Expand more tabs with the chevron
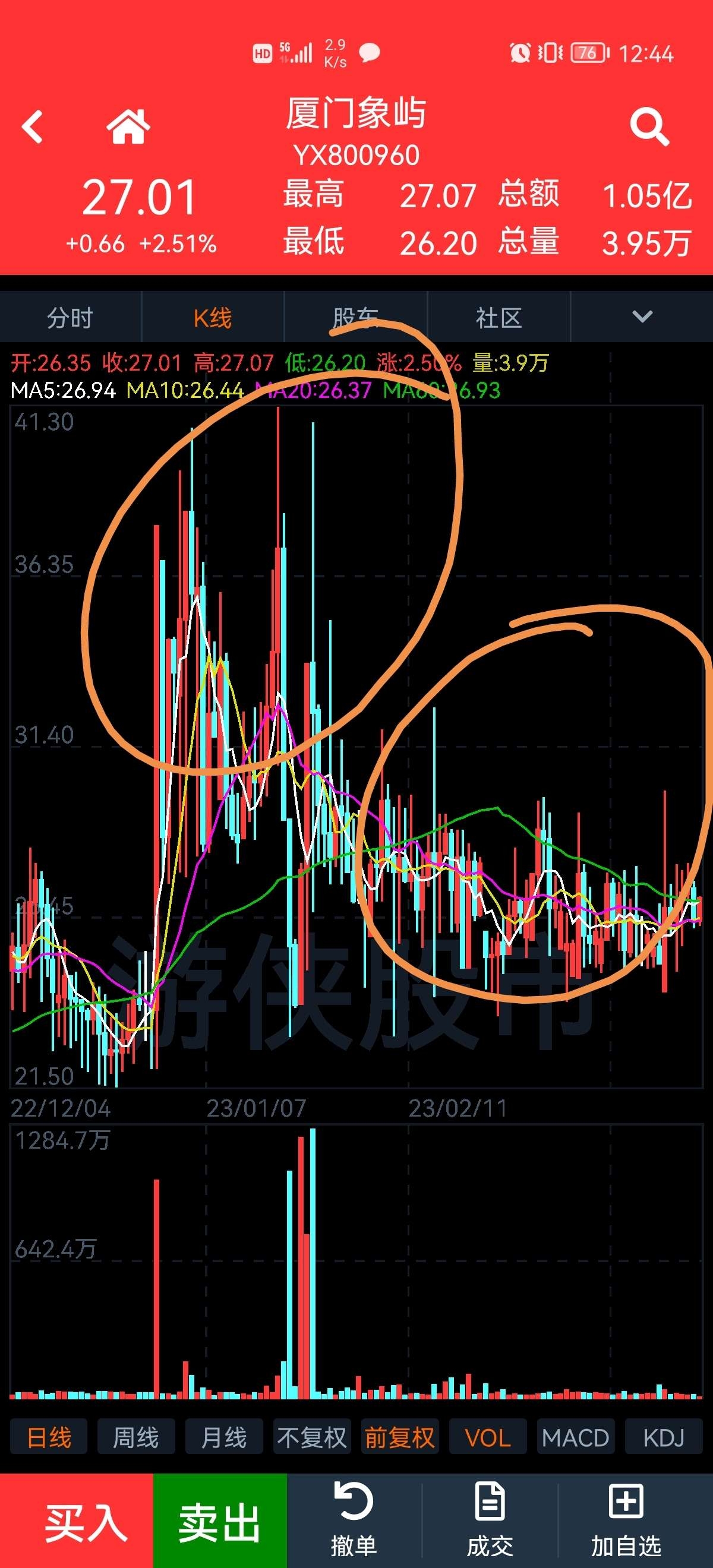The width and height of the screenshot is (713, 1568). point(642,317)
